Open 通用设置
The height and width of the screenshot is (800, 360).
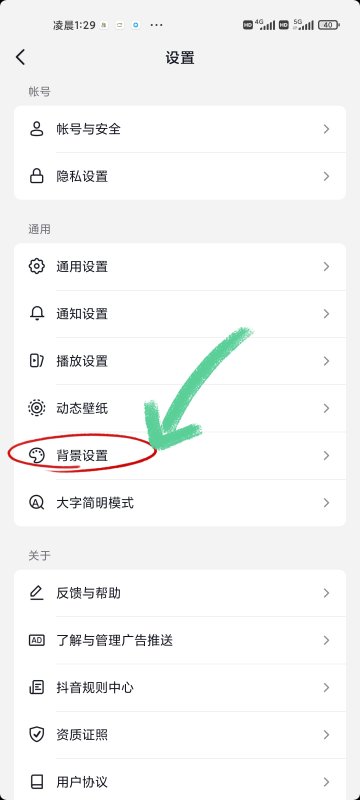point(180,267)
